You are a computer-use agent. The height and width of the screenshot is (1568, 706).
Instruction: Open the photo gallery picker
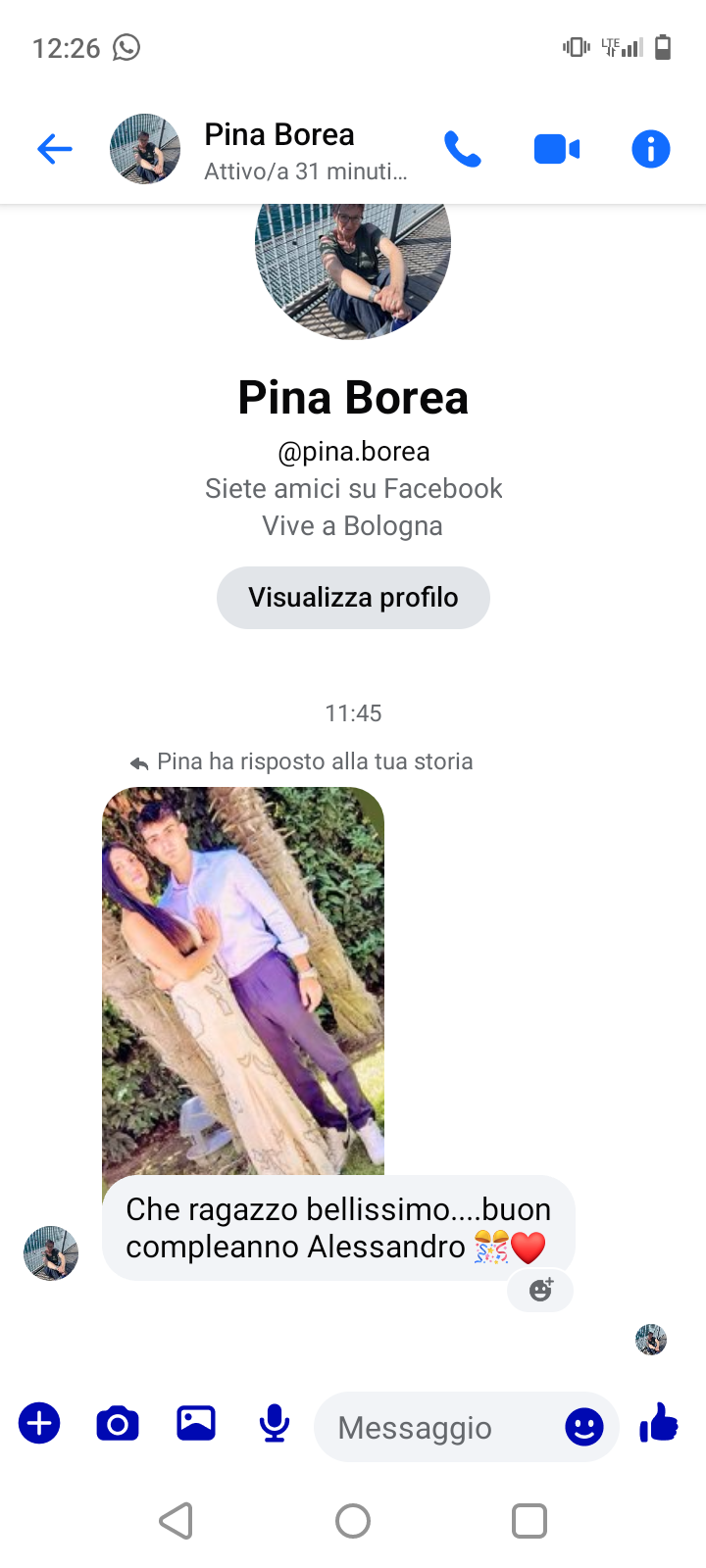(x=196, y=1424)
